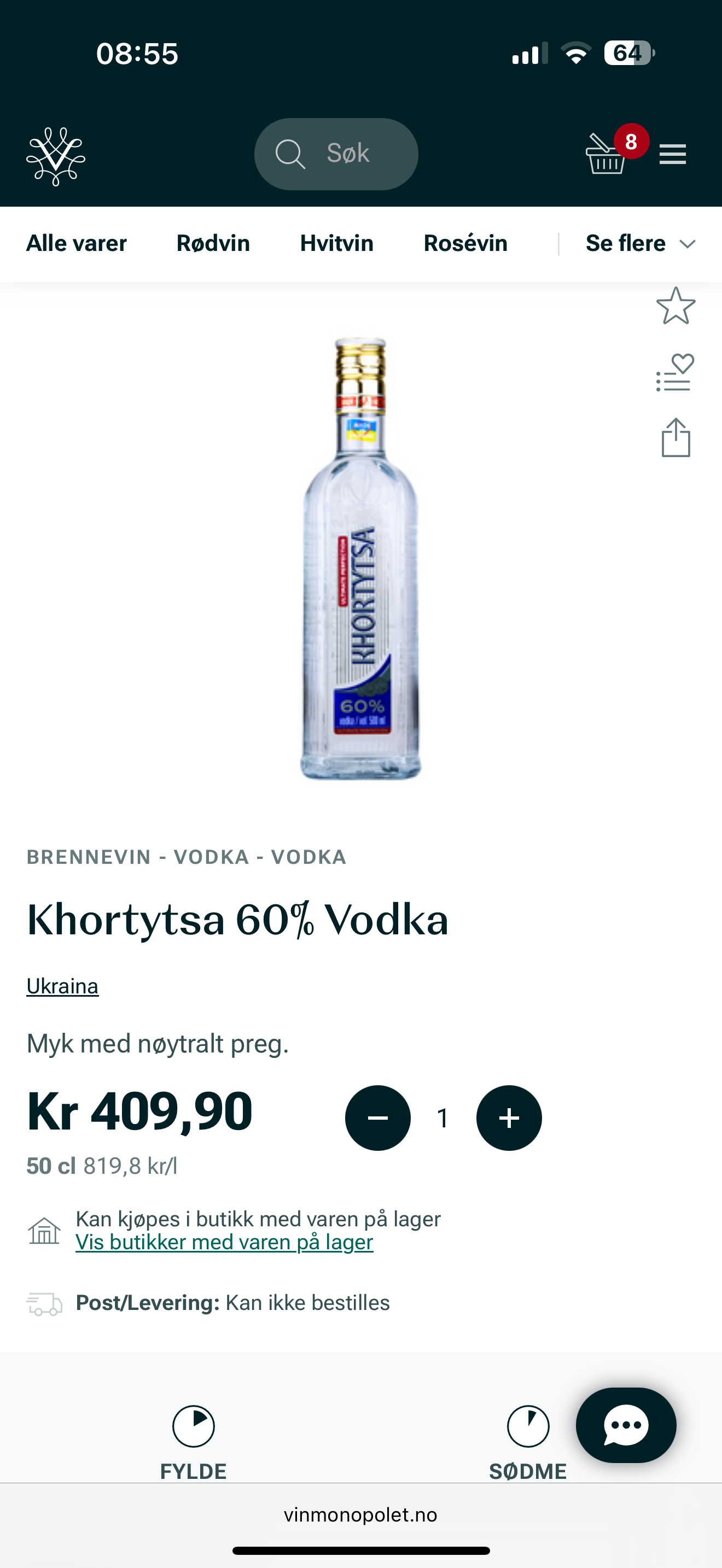
Task: Open the hamburger menu
Action: [673, 154]
